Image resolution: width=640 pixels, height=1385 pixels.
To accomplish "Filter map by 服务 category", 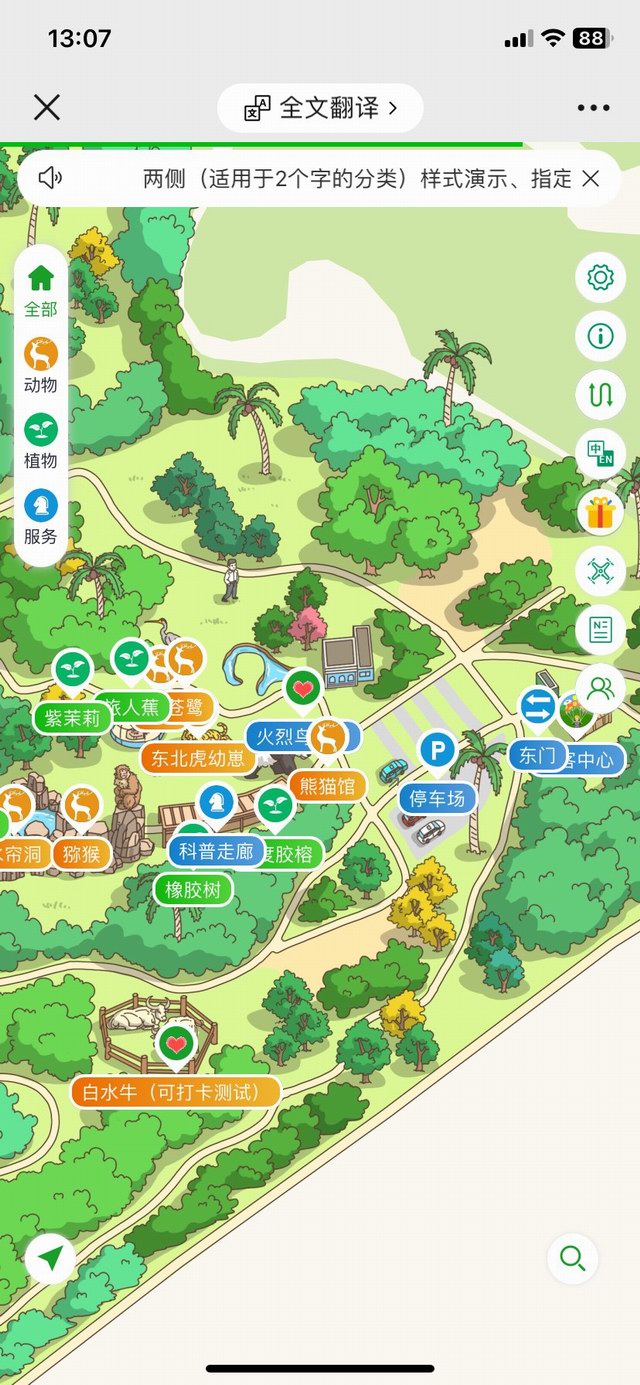I will coord(41,517).
